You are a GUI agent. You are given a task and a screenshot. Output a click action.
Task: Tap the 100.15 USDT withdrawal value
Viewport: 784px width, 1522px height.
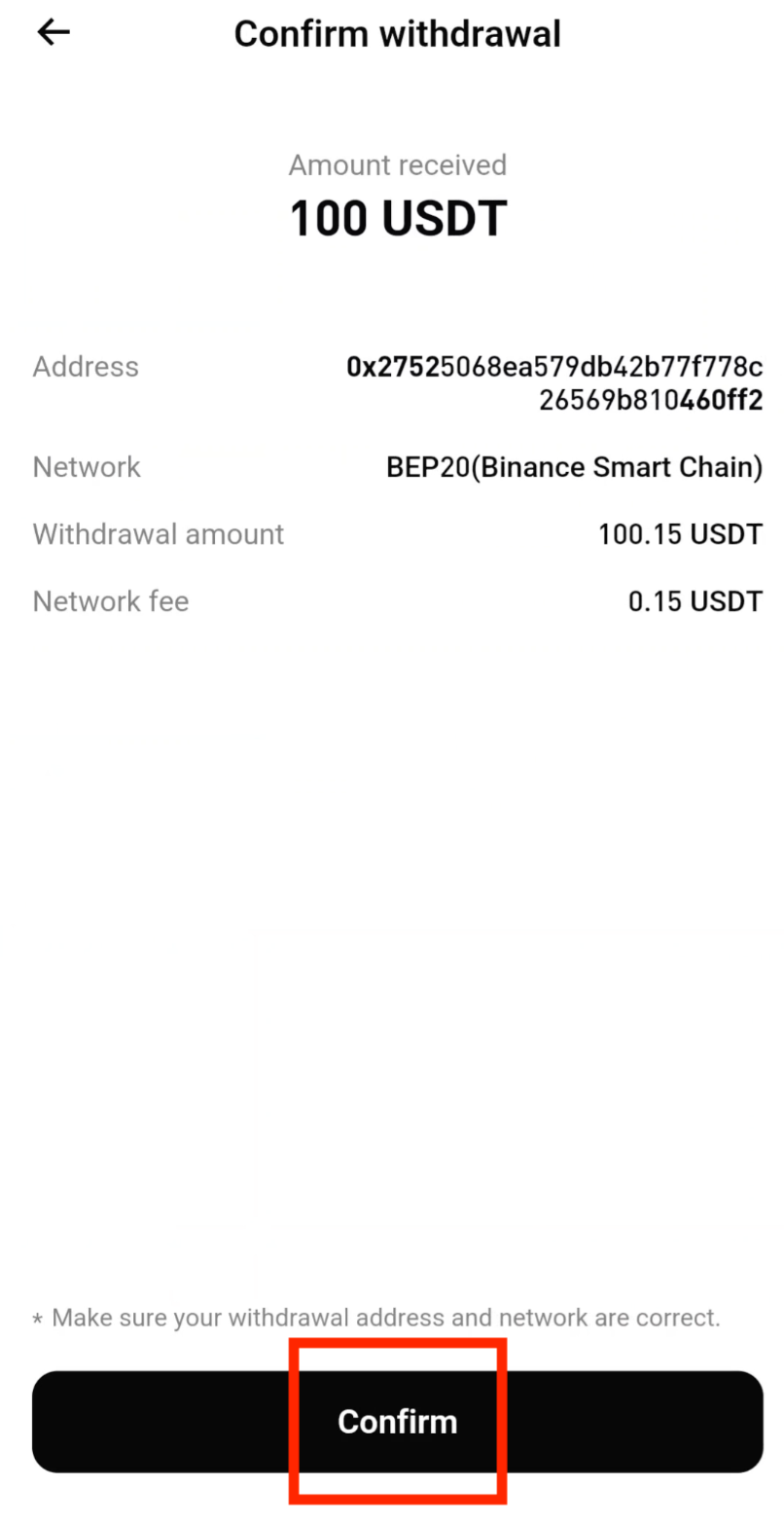tap(680, 533)
